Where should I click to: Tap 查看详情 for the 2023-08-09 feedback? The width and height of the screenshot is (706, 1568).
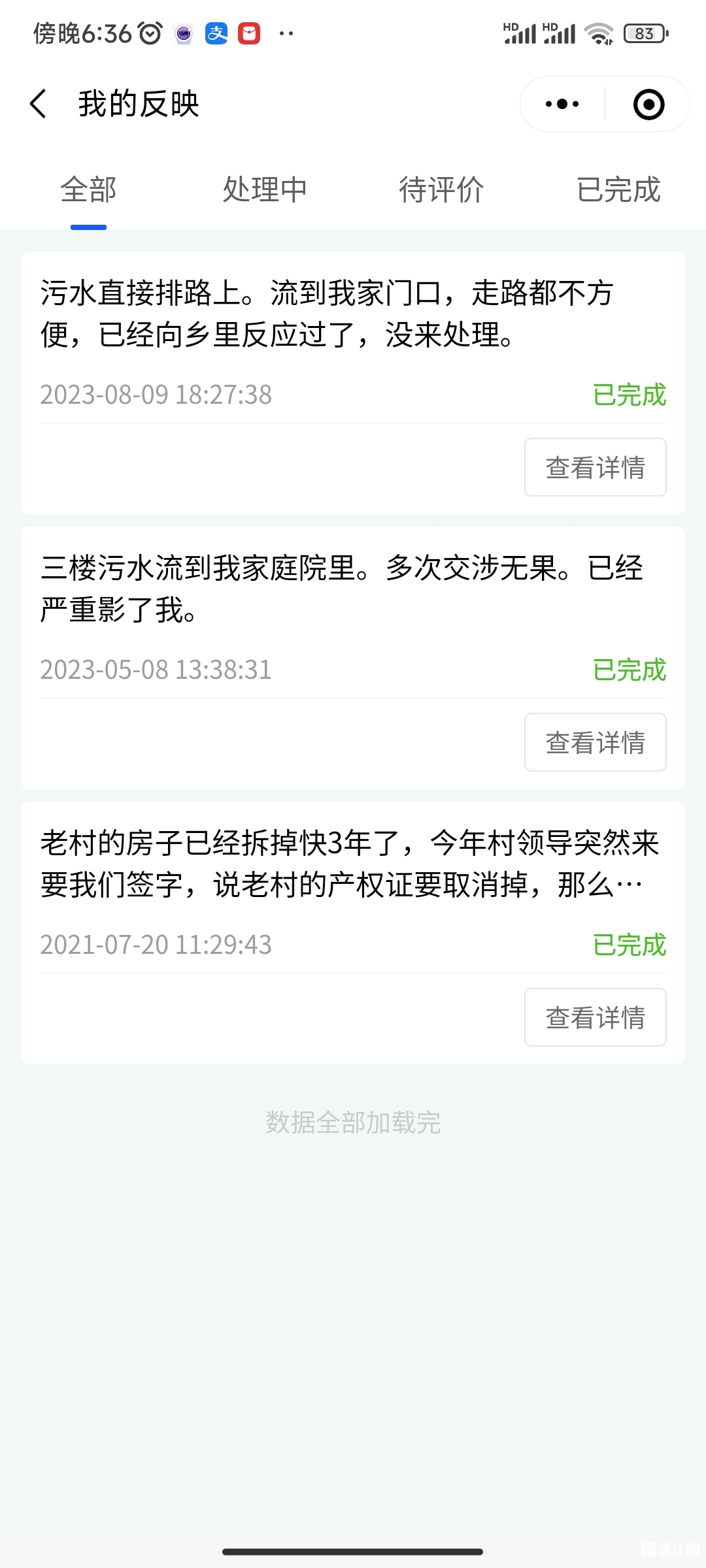click(x=596, y=467)
